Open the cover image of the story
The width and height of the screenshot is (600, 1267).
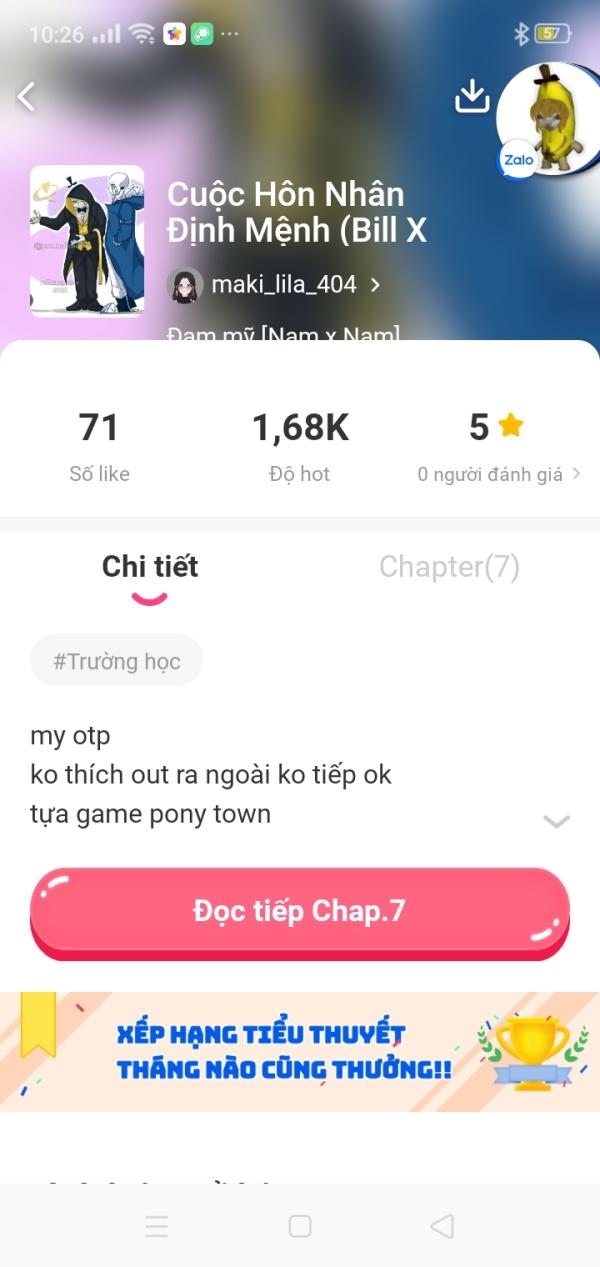(x=87, y=242)
